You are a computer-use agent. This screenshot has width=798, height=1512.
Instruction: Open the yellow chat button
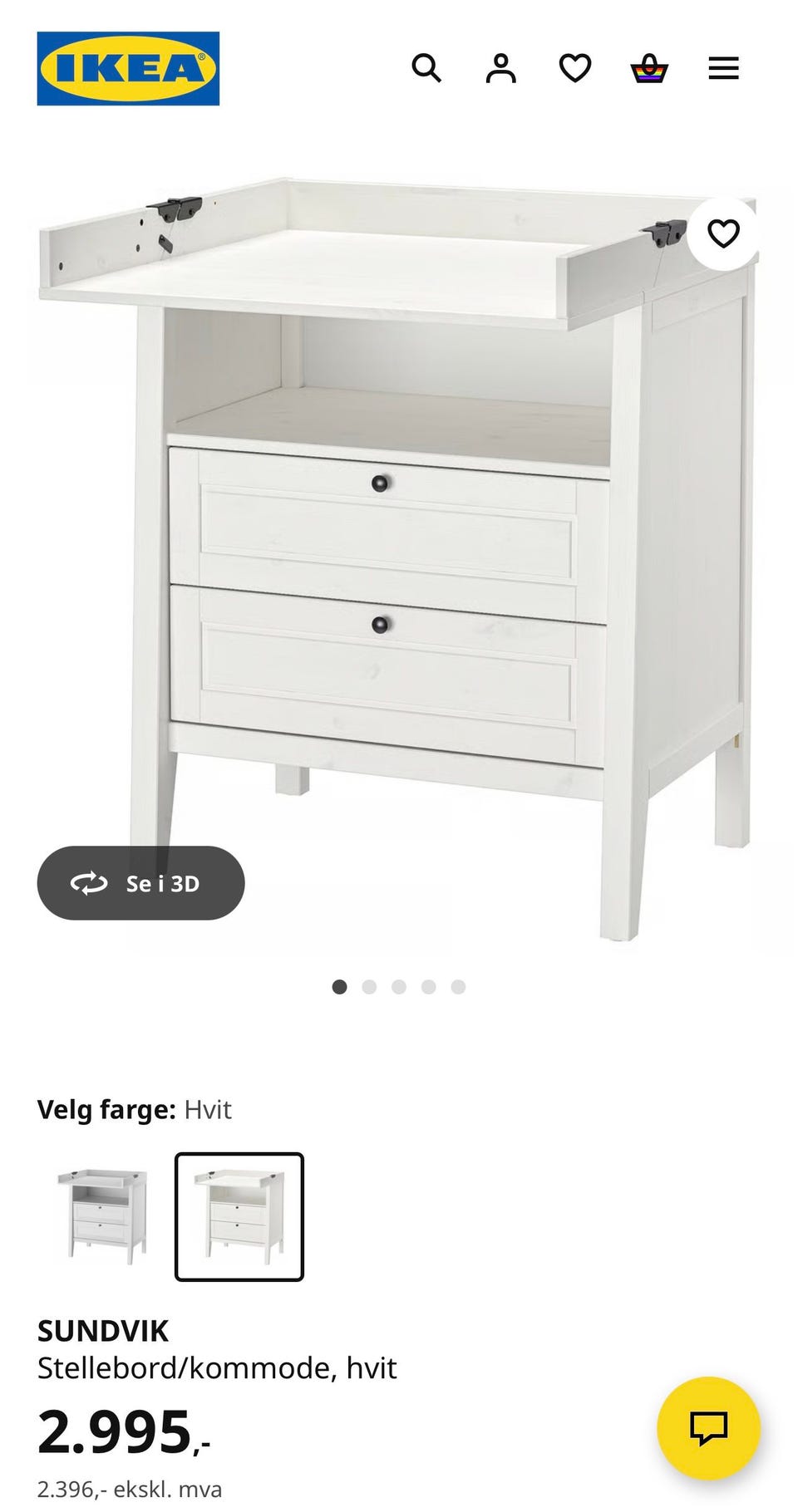(708, 1428)
